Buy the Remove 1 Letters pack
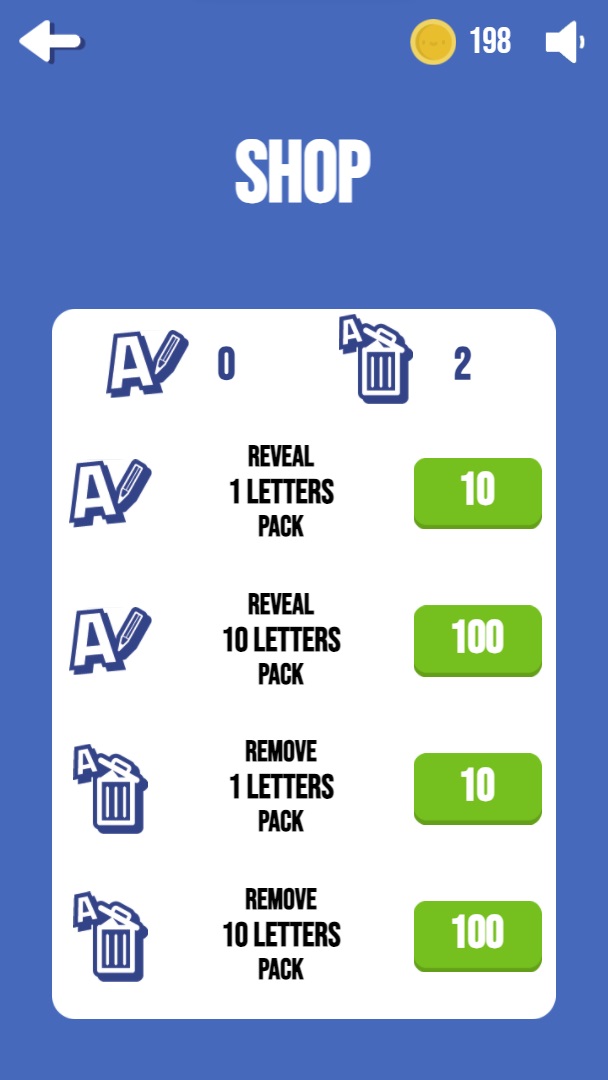The image size is (608, 1080). click(477, 787)
